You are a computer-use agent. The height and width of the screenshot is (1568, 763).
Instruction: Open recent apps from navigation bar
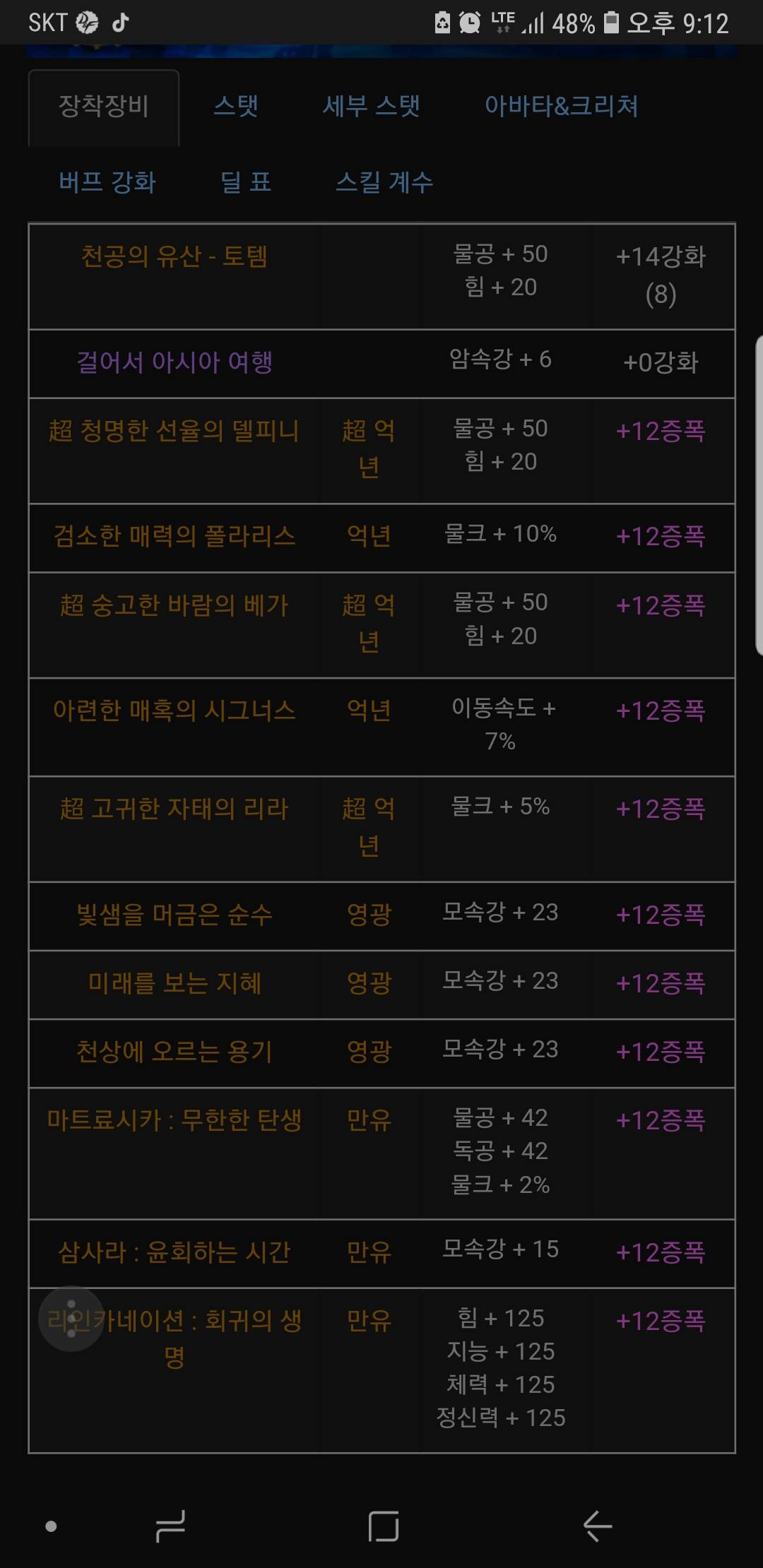point(170,1526)
